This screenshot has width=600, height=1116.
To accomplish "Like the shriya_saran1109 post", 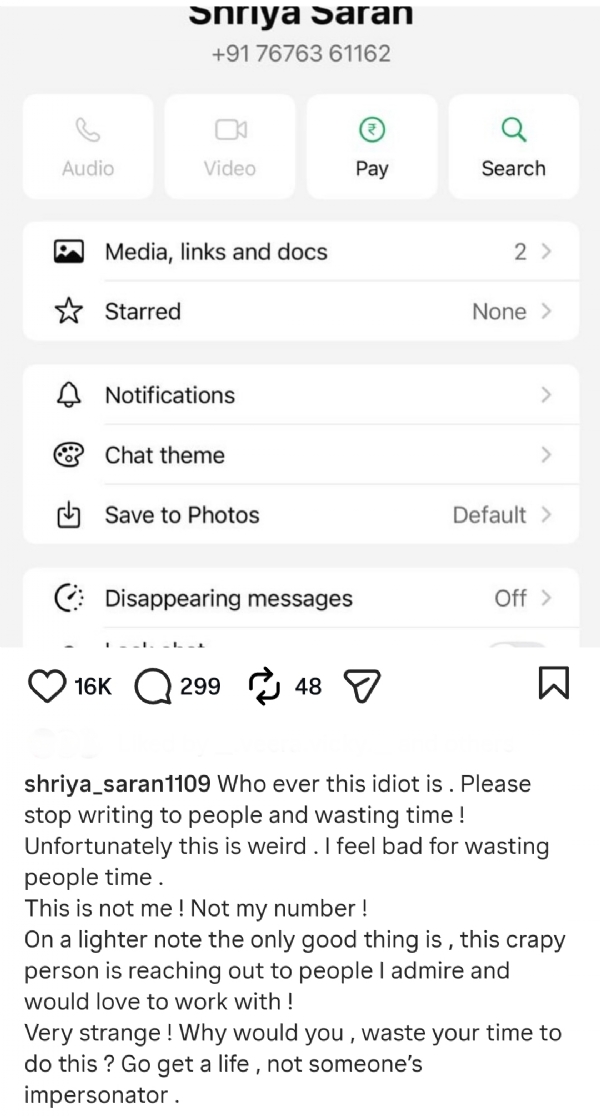I will (x=45, y=686).
